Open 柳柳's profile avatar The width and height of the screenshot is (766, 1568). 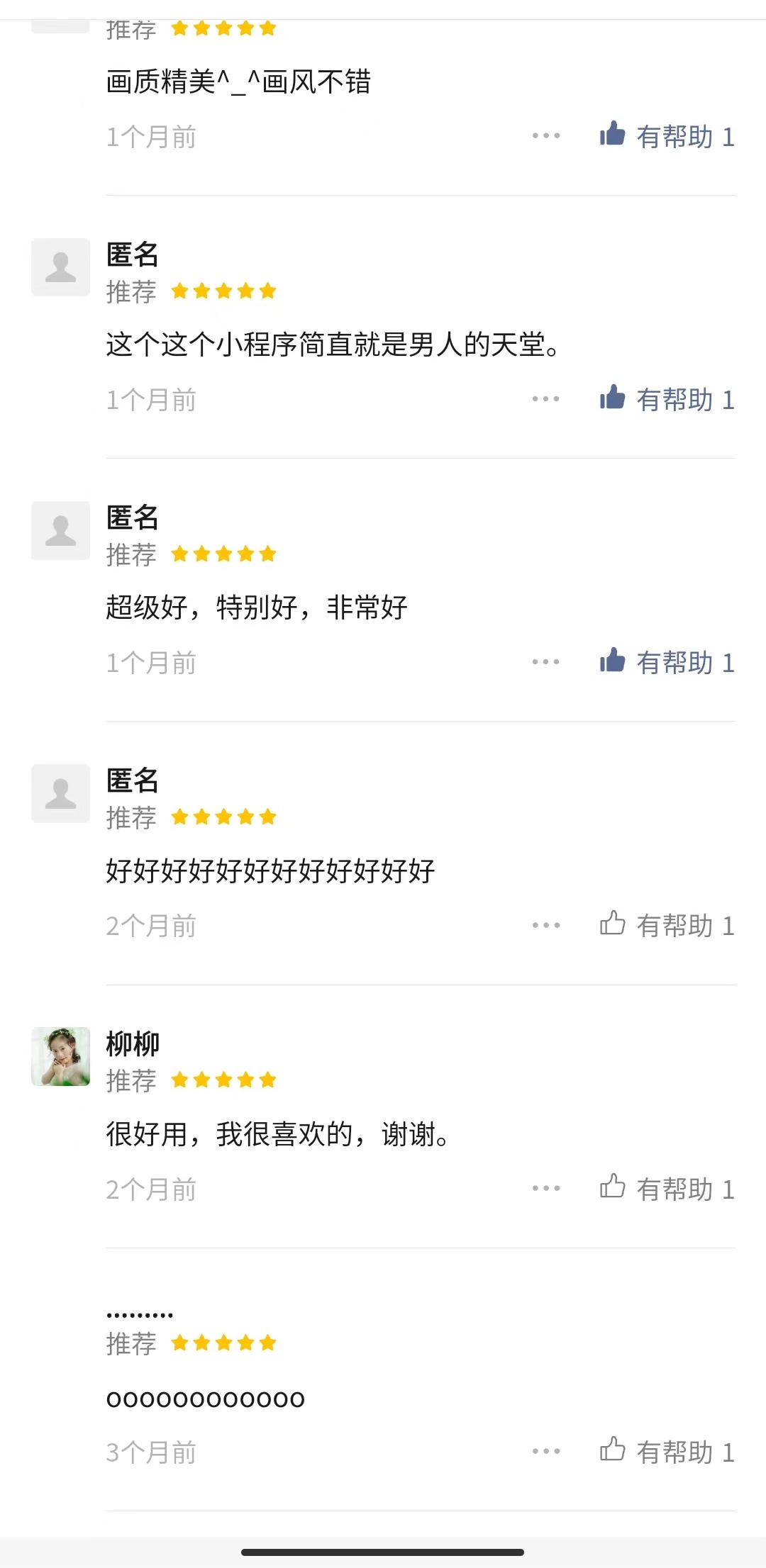61,1056
